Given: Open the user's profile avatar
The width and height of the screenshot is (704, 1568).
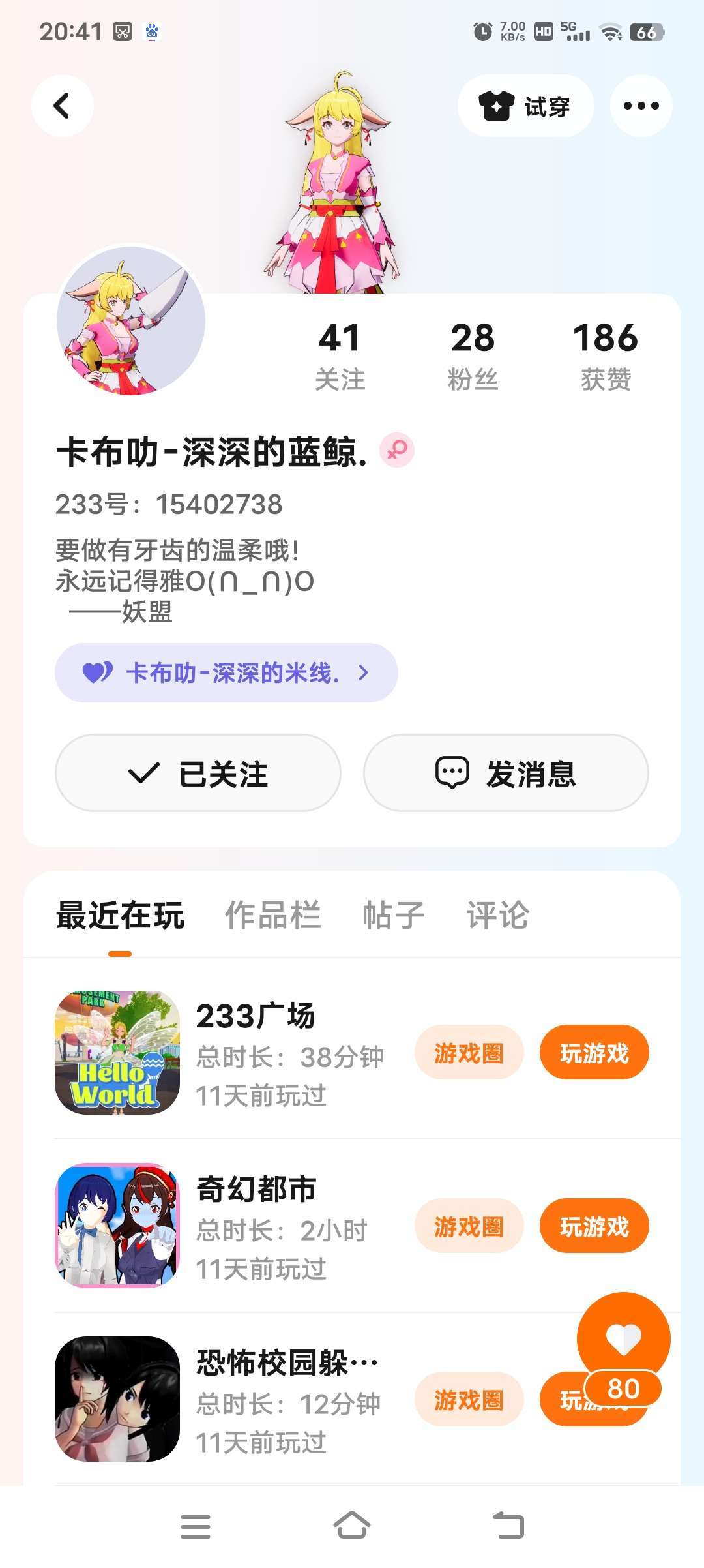Looking at the screenshot, I should [x=131, y=320].
